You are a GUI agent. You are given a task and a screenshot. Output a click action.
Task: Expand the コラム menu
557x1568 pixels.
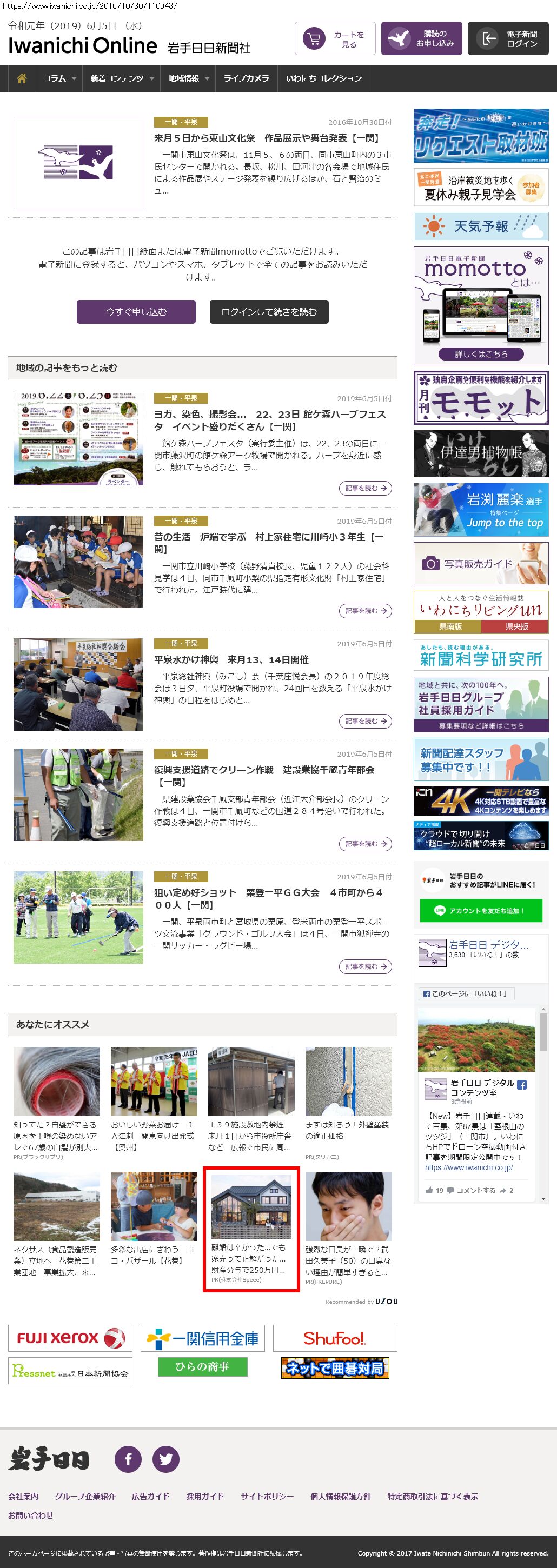[x=59, y=78]
